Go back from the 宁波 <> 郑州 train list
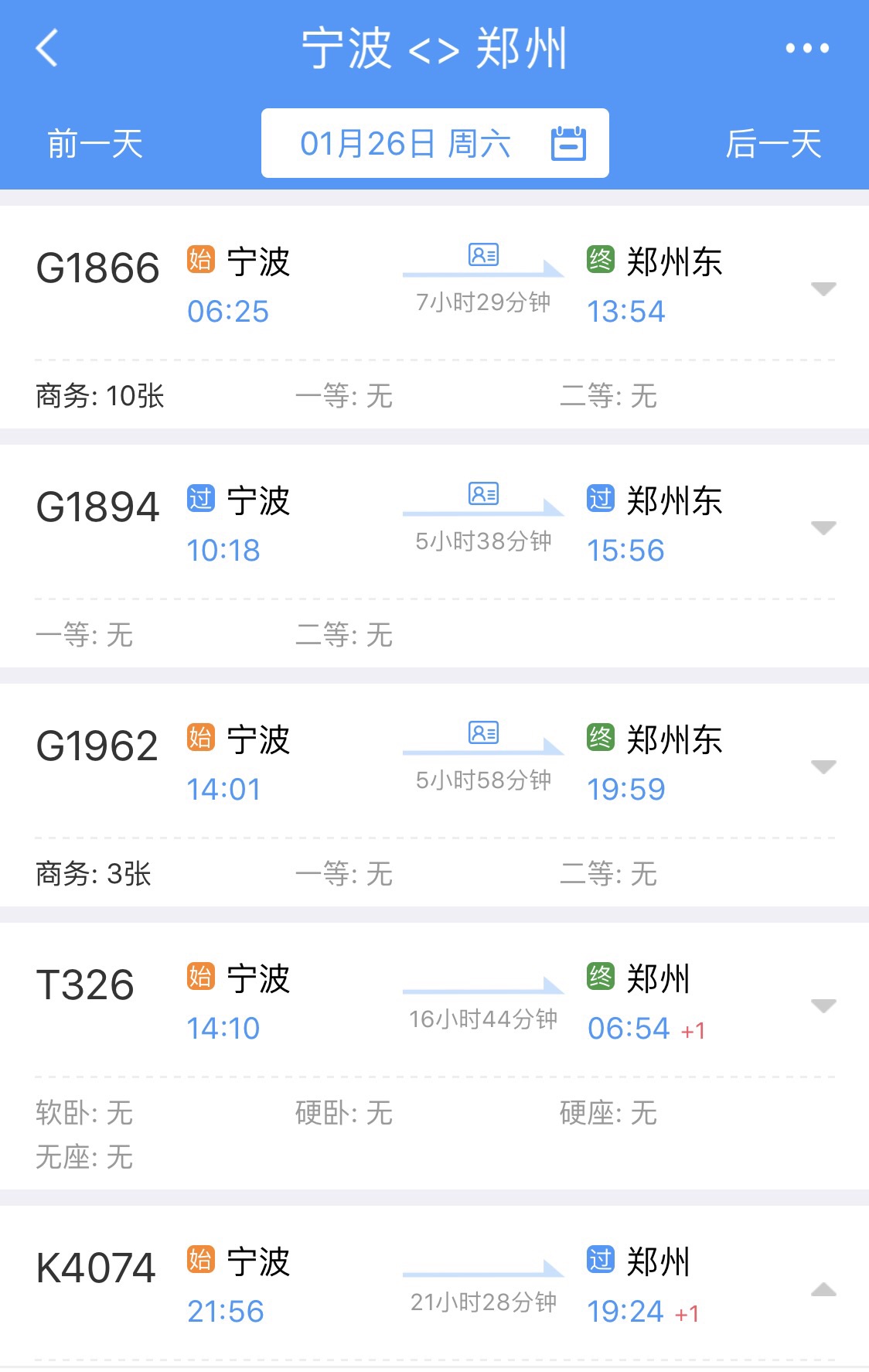Image resolution: width=869 pixels, height=1372 pixels. [47, 48]
